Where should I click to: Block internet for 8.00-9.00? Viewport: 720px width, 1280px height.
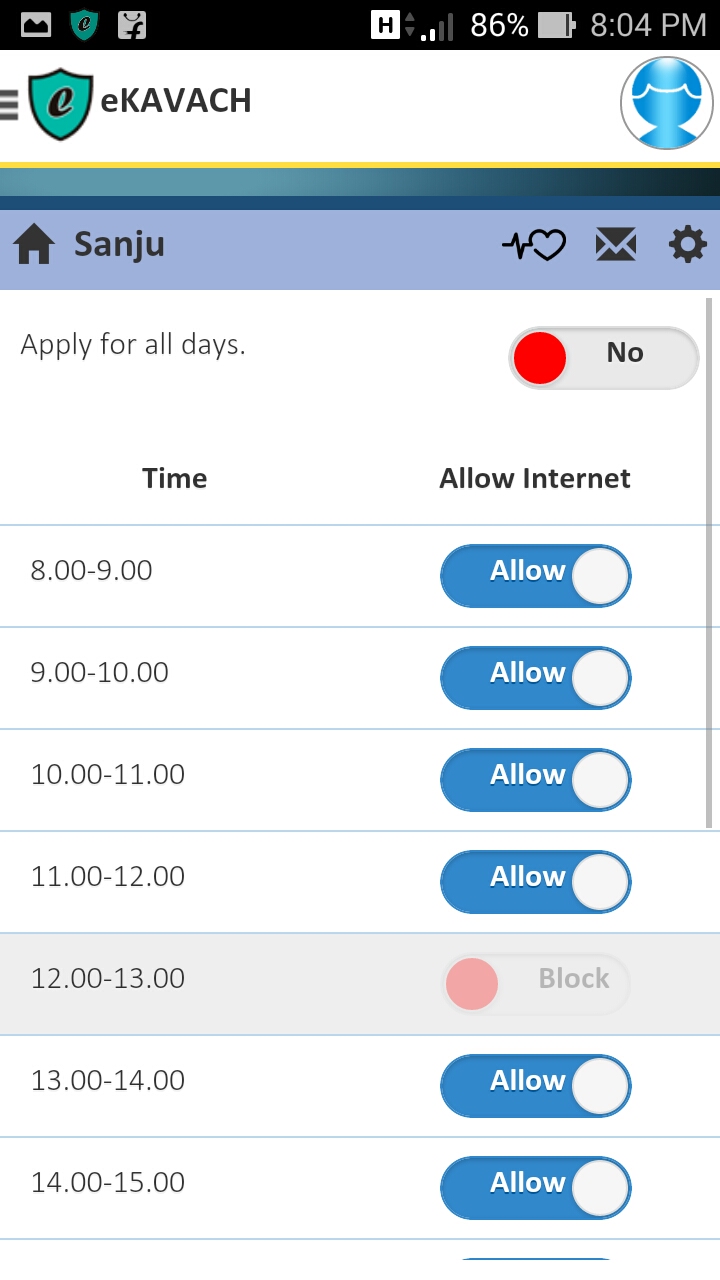pos(536,576)
